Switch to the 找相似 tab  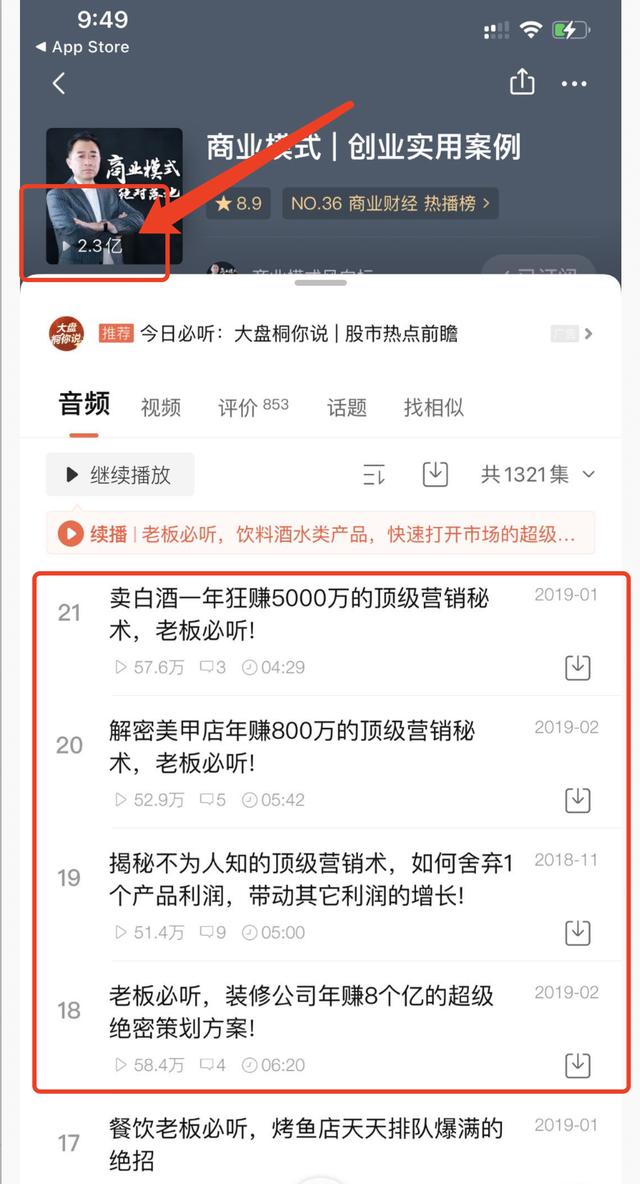click(433, 407)
